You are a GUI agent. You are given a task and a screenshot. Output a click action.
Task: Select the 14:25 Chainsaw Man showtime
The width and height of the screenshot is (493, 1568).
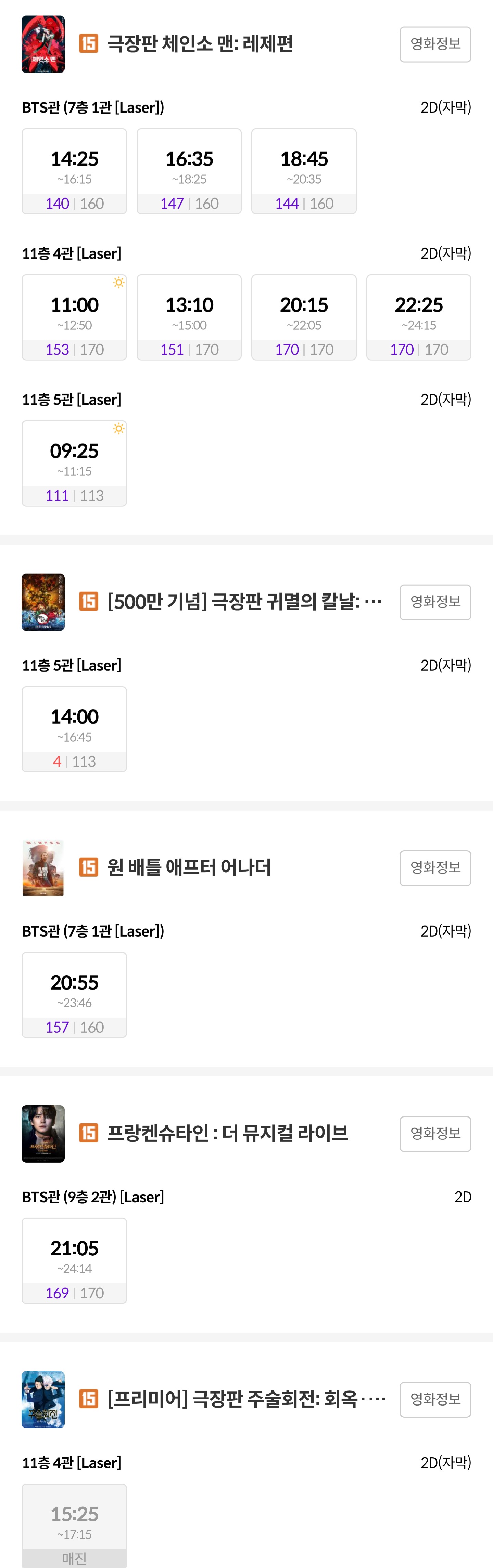coord(74,171)
